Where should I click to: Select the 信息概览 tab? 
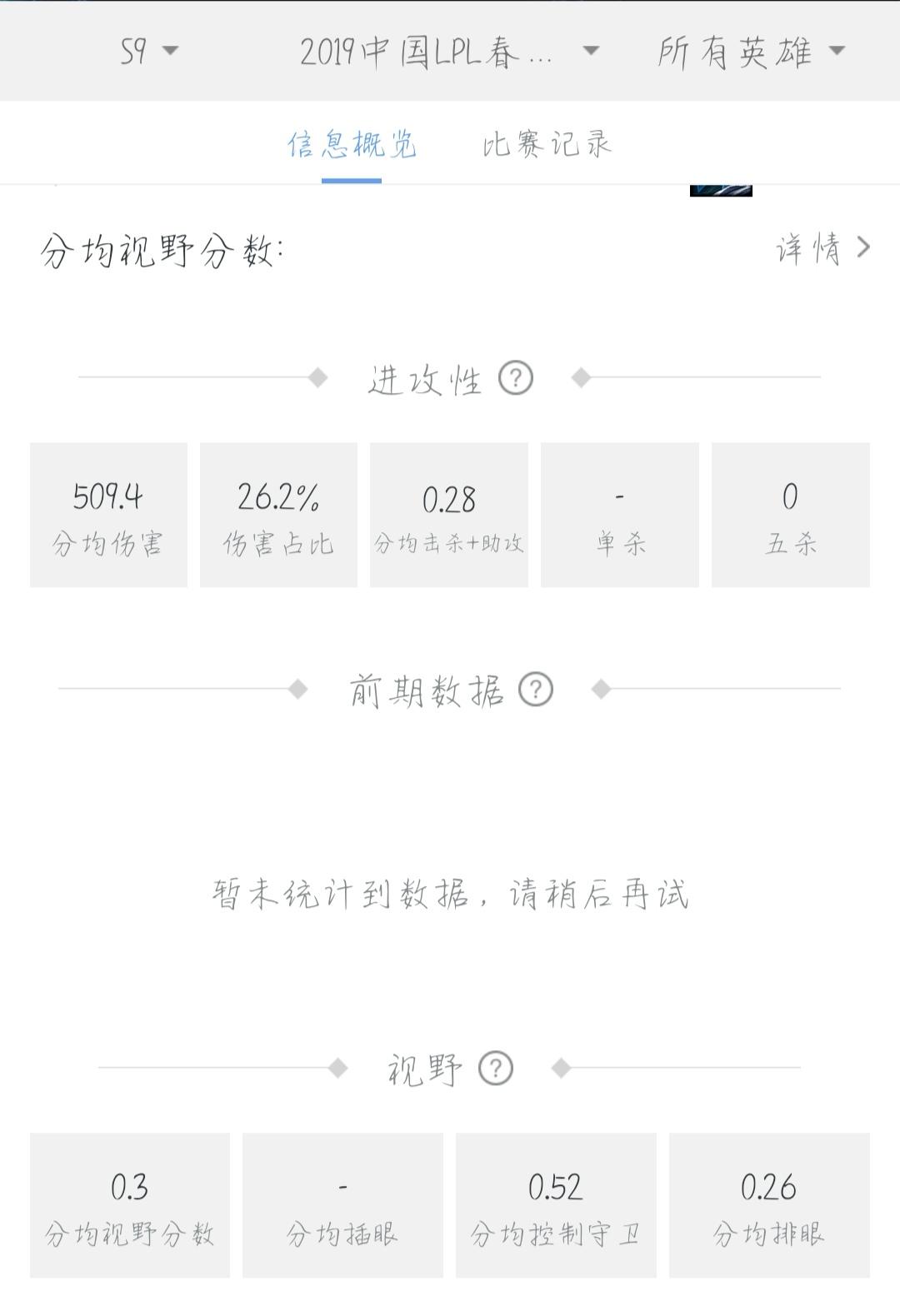click(353, 144)
